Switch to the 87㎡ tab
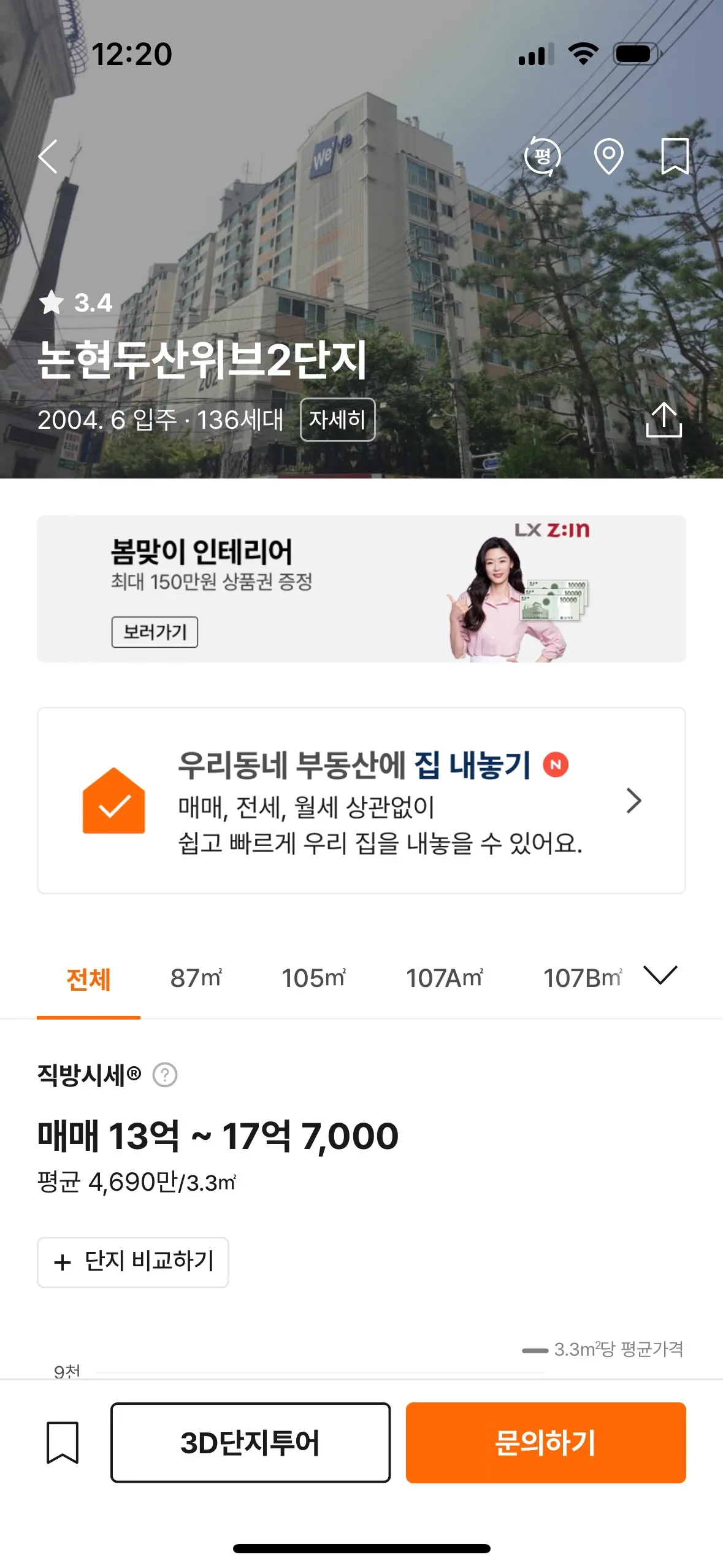The height and width of the screenshot is (1568, 723). (196, 978)
